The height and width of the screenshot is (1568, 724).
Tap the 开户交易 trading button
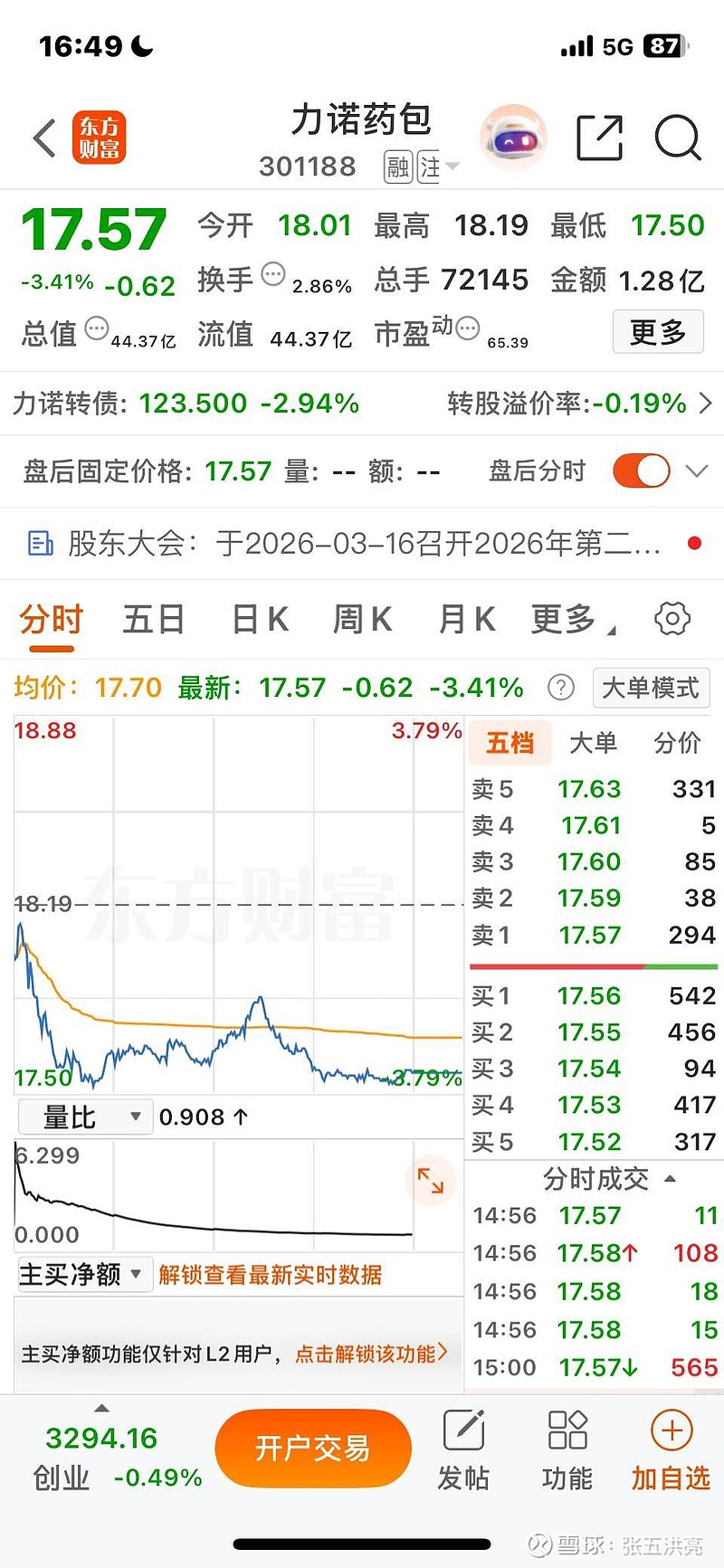coord(313,1448)
